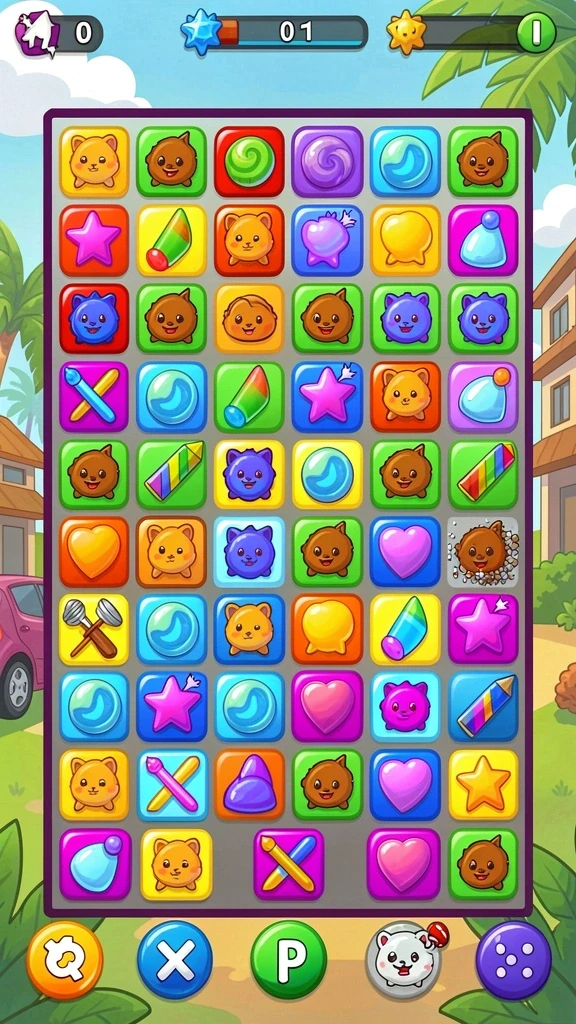
Task: Select the purple gumdrop on orange tile
Action: point(249,784)
